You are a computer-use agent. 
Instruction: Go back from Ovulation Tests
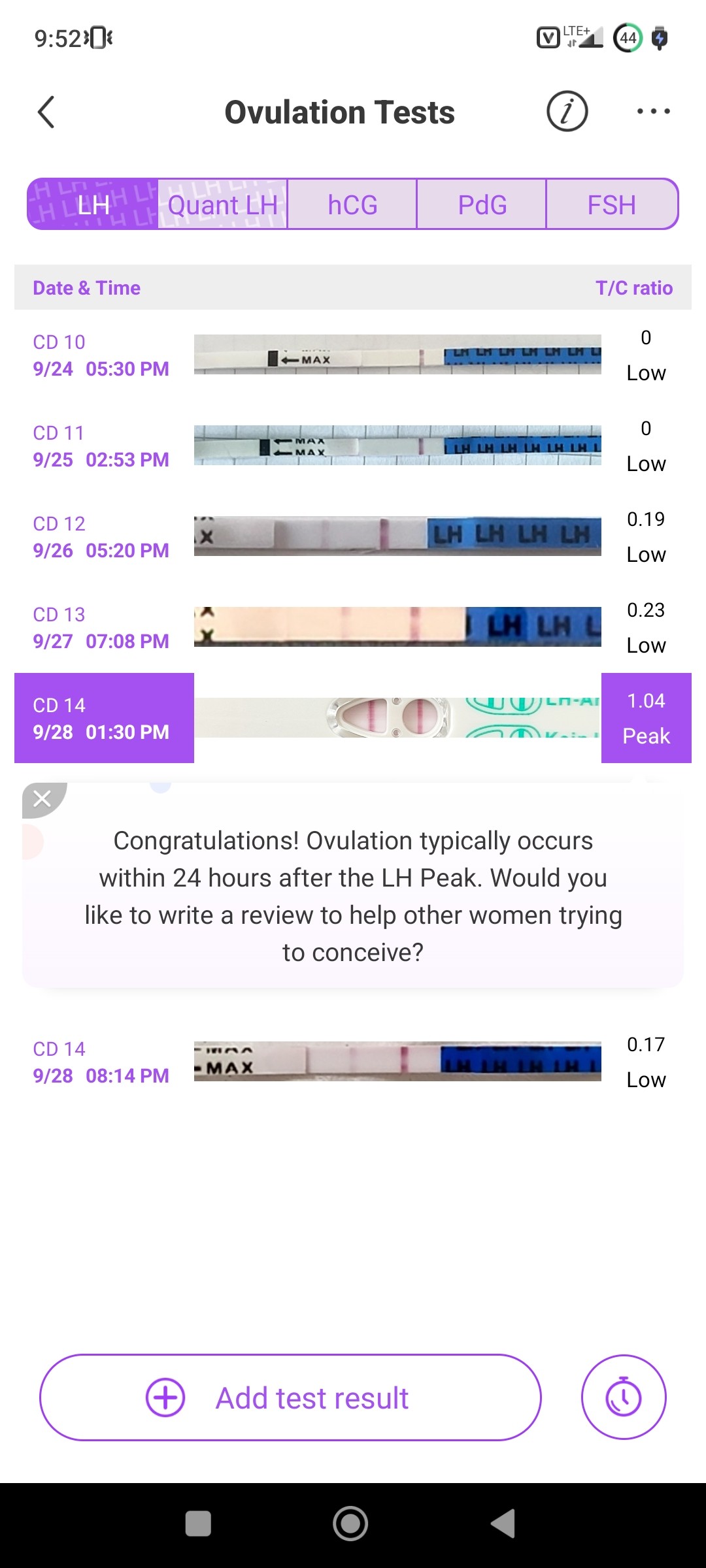point(46,112)
